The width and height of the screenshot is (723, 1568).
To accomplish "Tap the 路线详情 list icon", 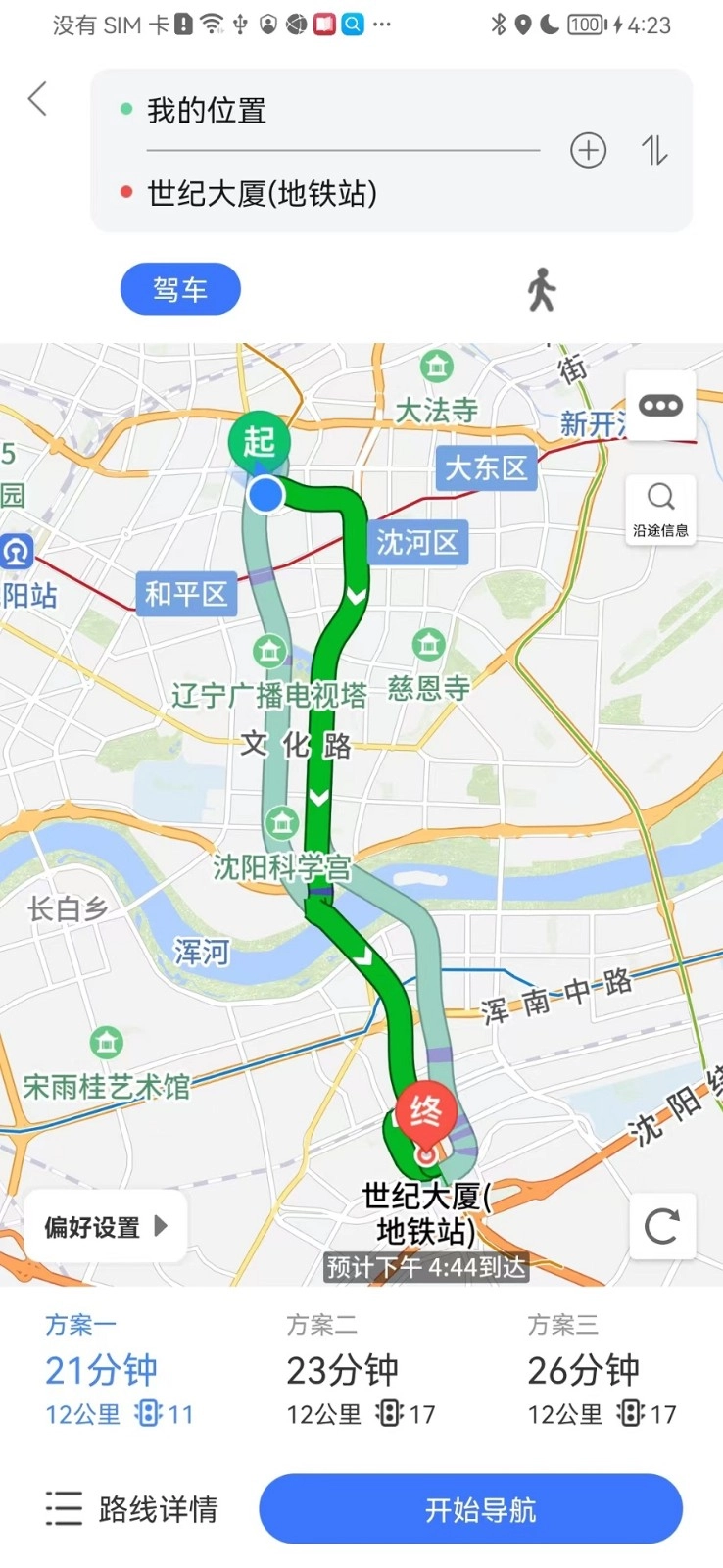I will click(62, 1510).
